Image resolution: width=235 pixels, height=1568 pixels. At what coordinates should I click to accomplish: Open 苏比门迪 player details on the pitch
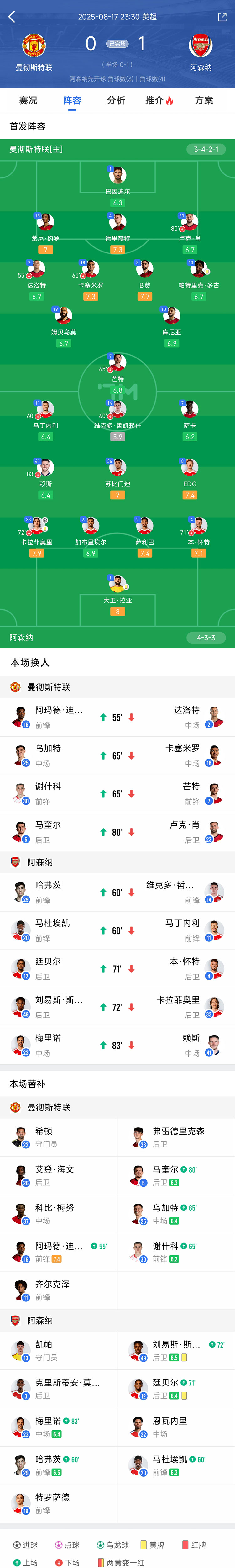tap(118, 469)
